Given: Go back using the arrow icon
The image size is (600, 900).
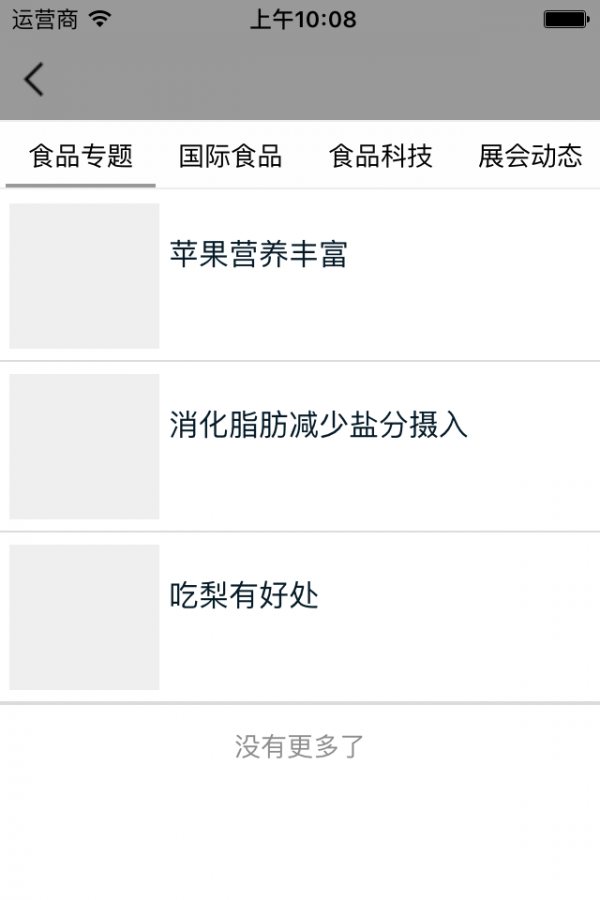Looking at the screenshot, I should pyautogui.click(x=34, y=79).
